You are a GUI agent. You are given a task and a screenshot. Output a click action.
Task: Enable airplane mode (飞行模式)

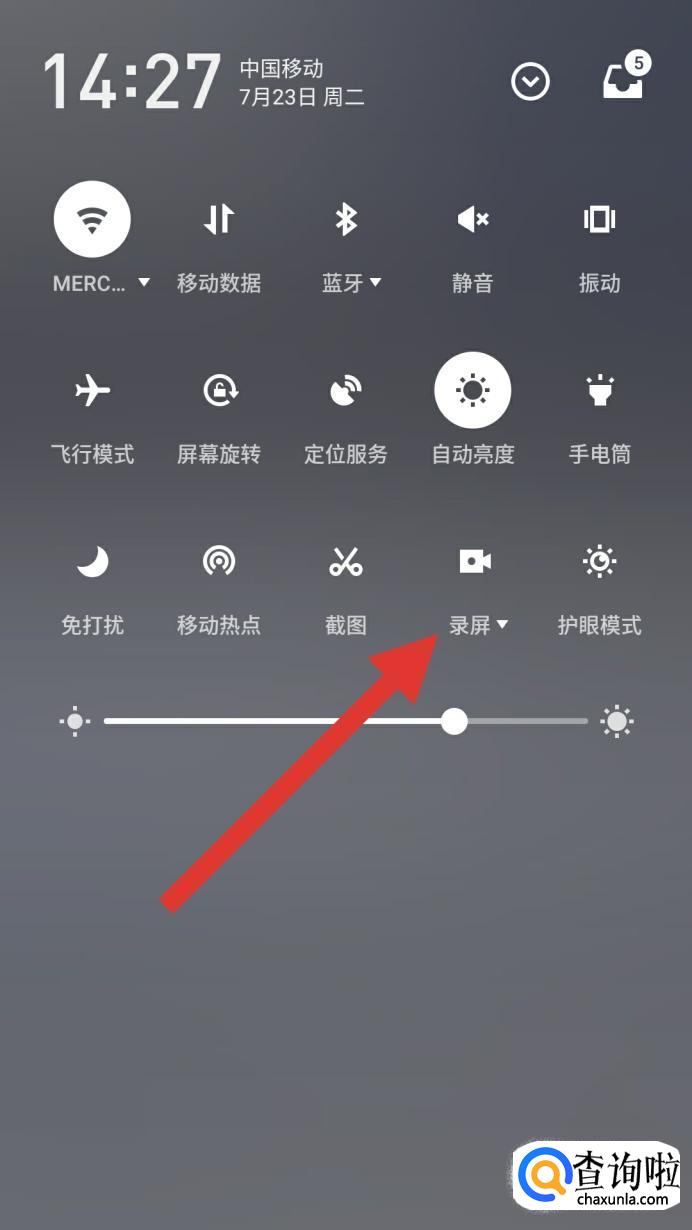92,390
